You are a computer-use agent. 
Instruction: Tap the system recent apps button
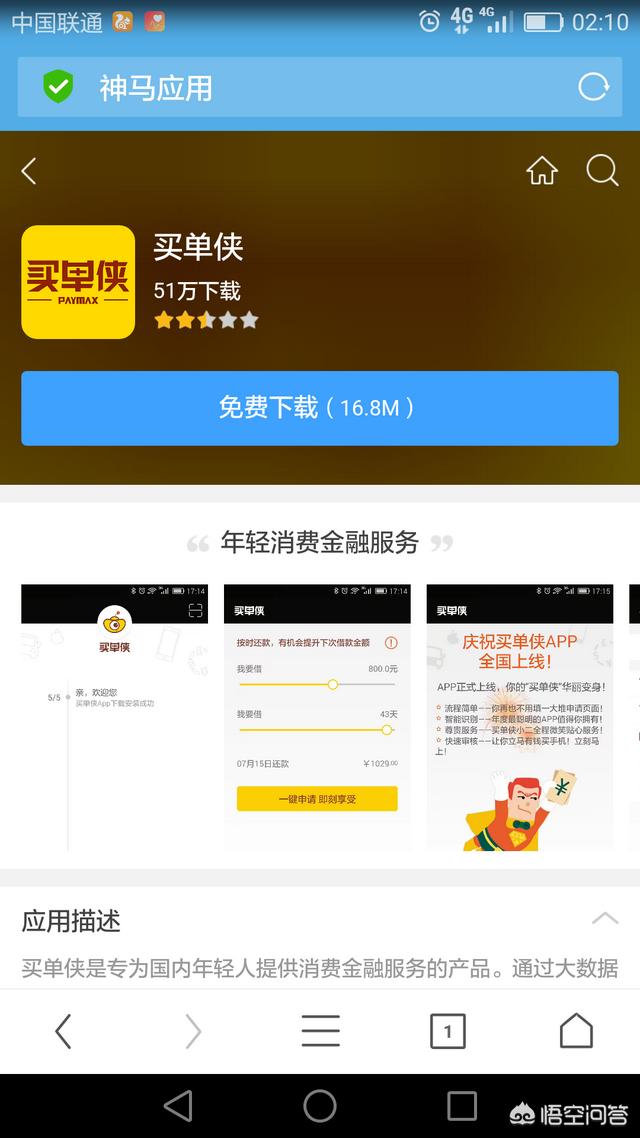pyautogui.click(x=461, y=1105)
